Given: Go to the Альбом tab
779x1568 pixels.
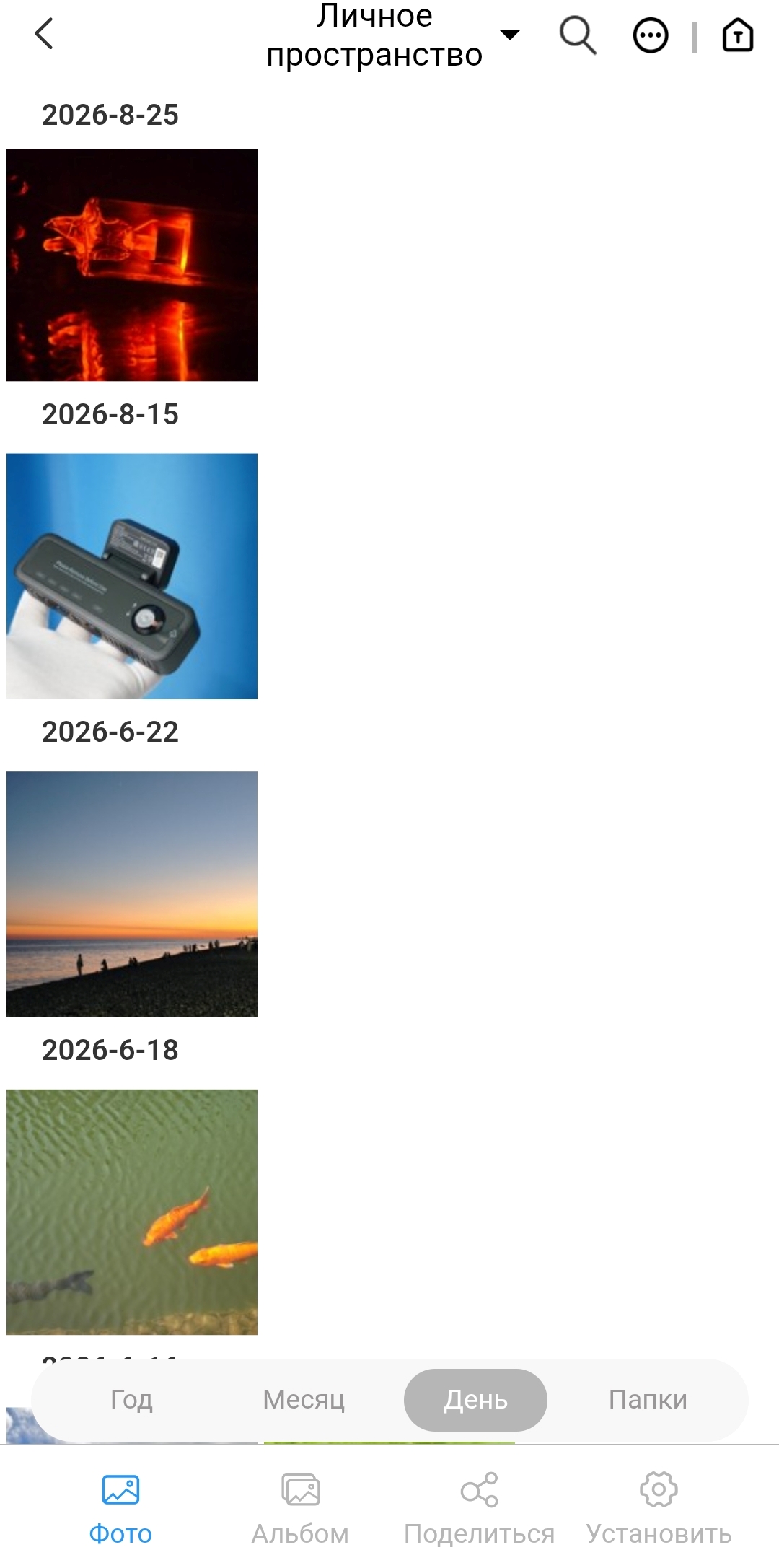Looking at the screenshot, I should pos(300,1507).
